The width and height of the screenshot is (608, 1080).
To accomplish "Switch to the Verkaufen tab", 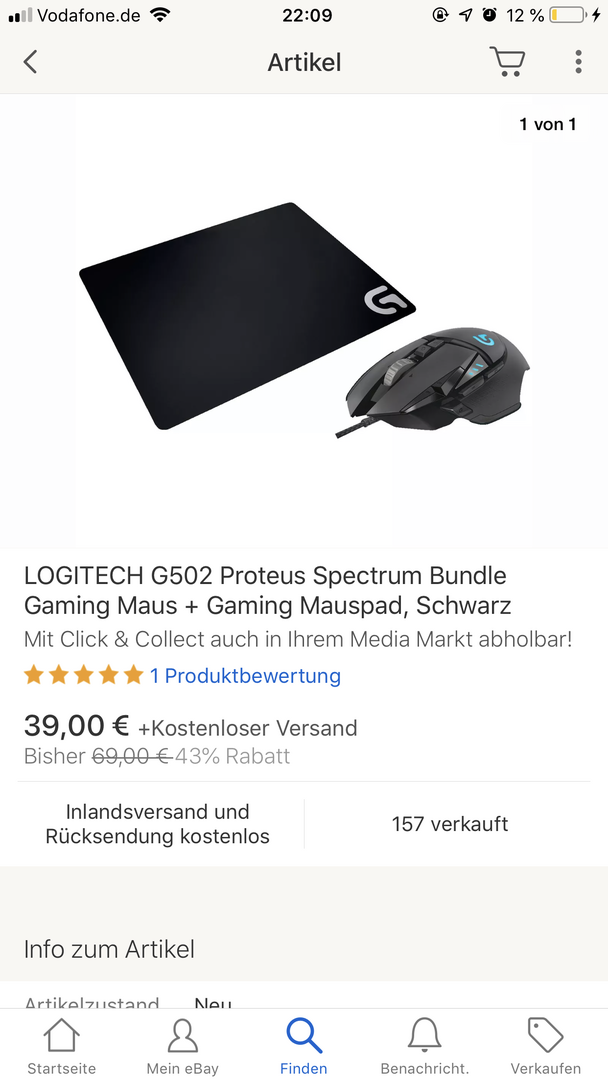I will pyautogui.click(x=545, y=1046).
